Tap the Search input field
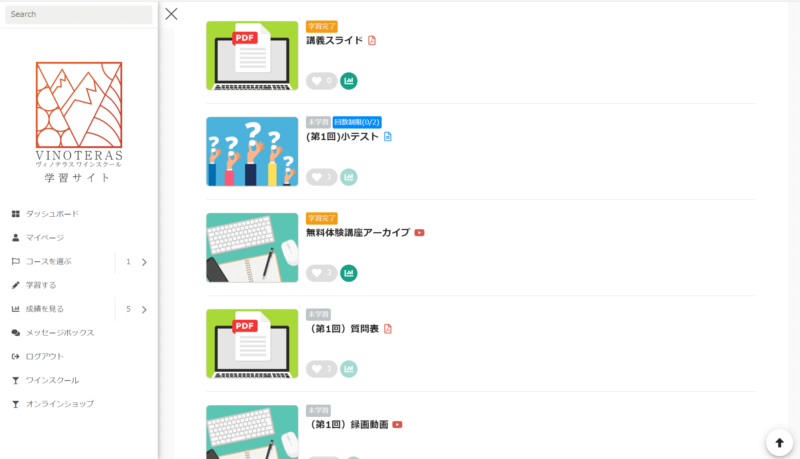Viewport: 800px width, 459px height. point(78,15)
